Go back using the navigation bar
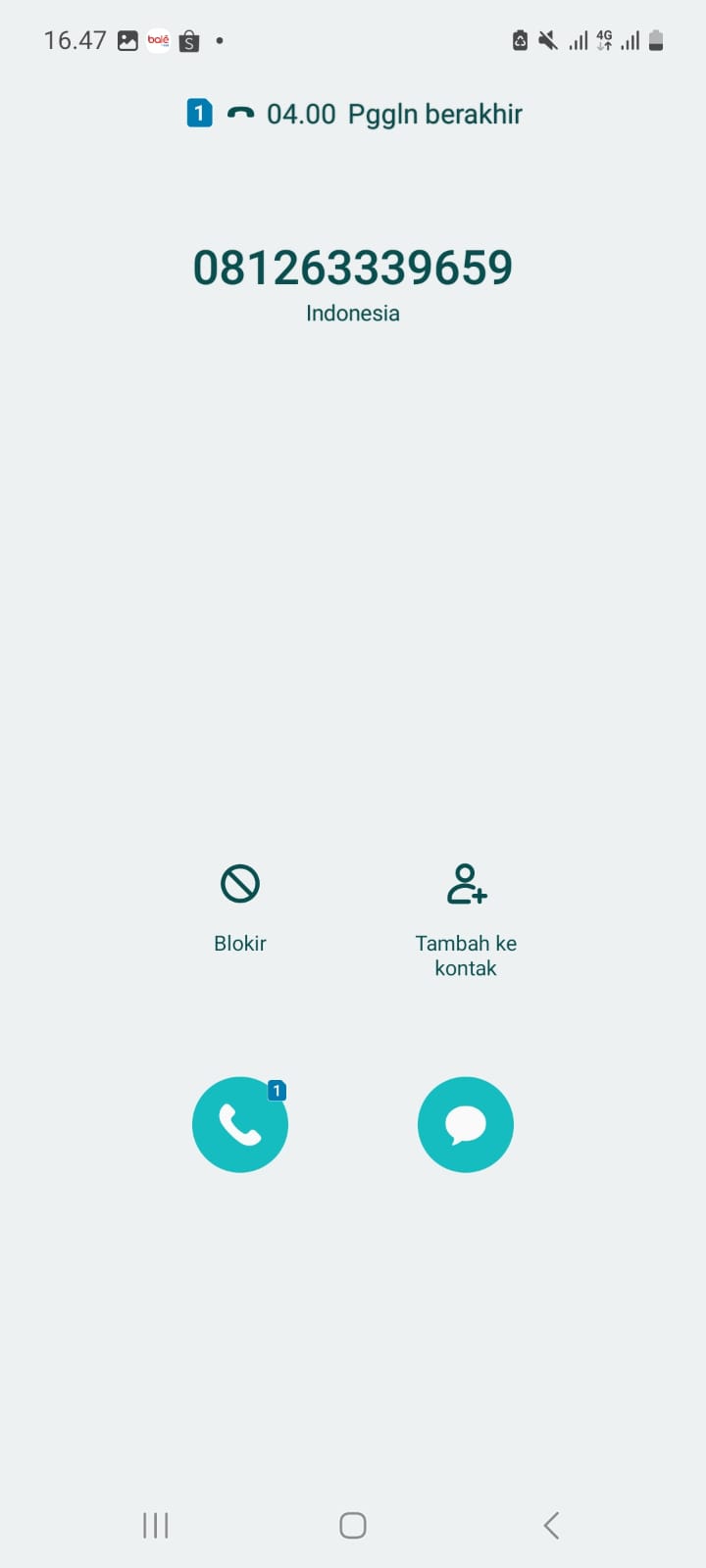Viewport: 706px width, 1568px height. 551,1525
